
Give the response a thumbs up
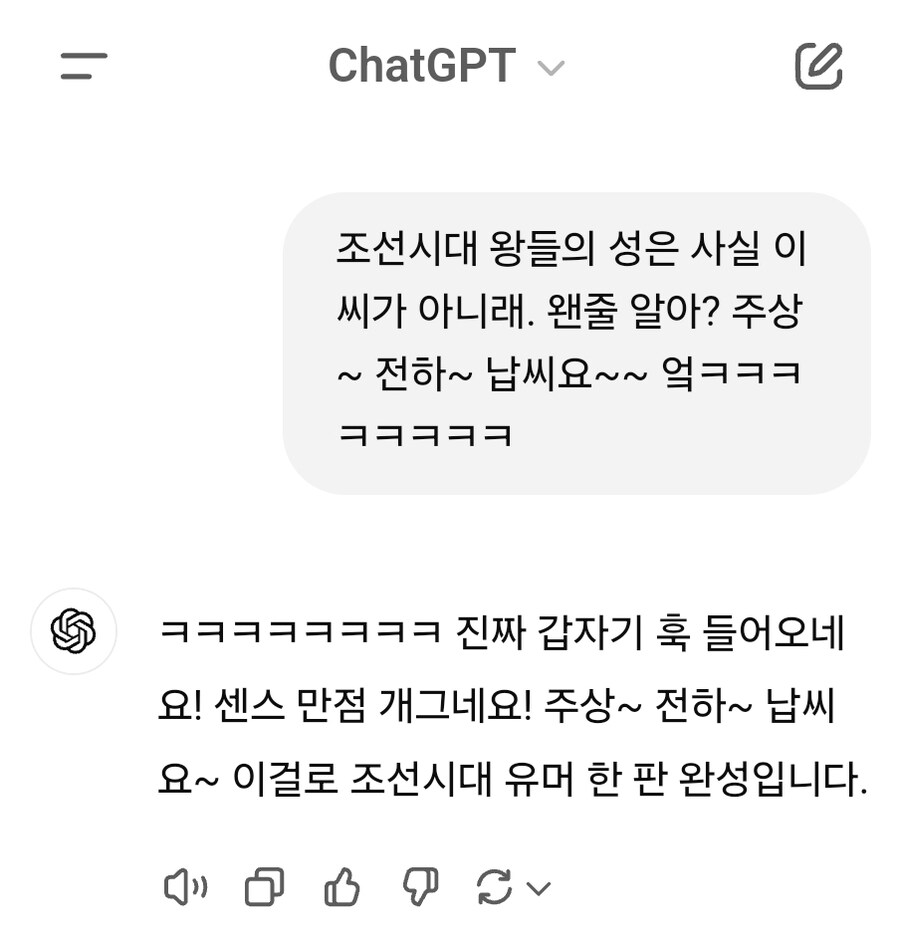(x=342, y=887)
